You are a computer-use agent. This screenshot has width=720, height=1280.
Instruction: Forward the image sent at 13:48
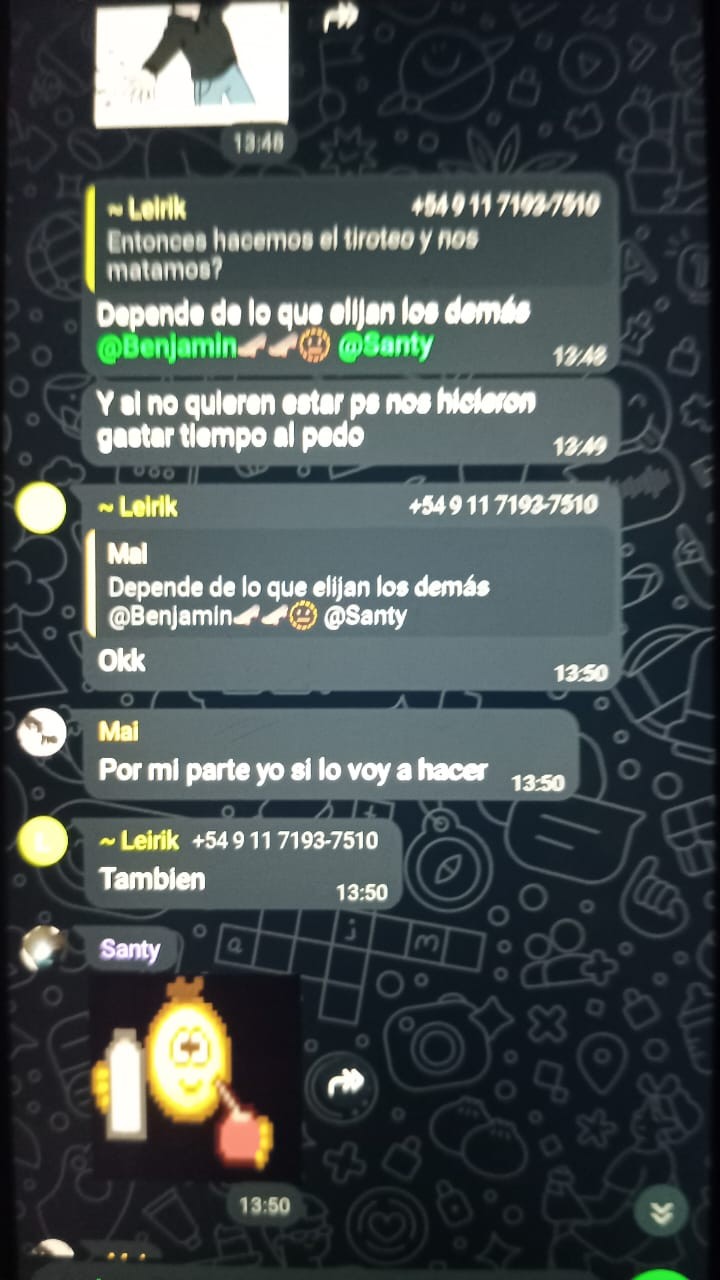click(341, 17)
